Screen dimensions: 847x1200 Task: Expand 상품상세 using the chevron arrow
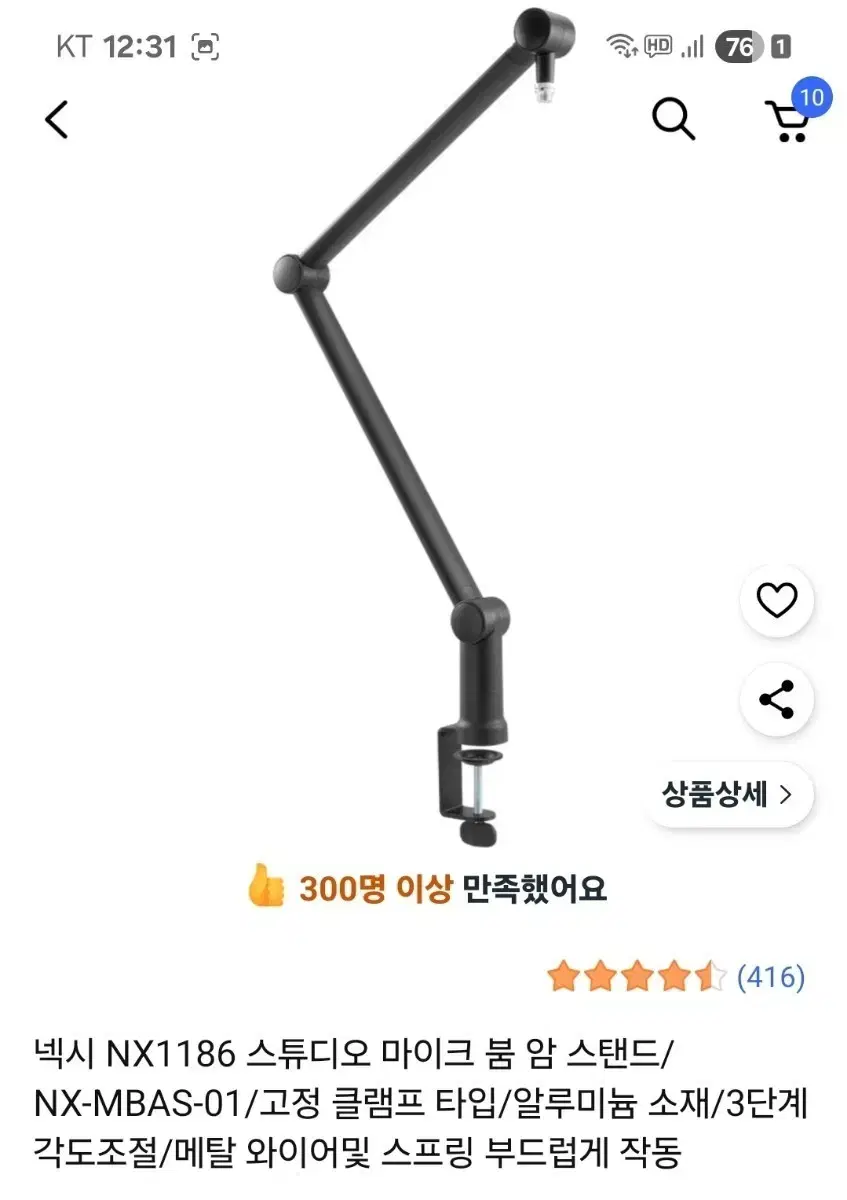(784, 795)
